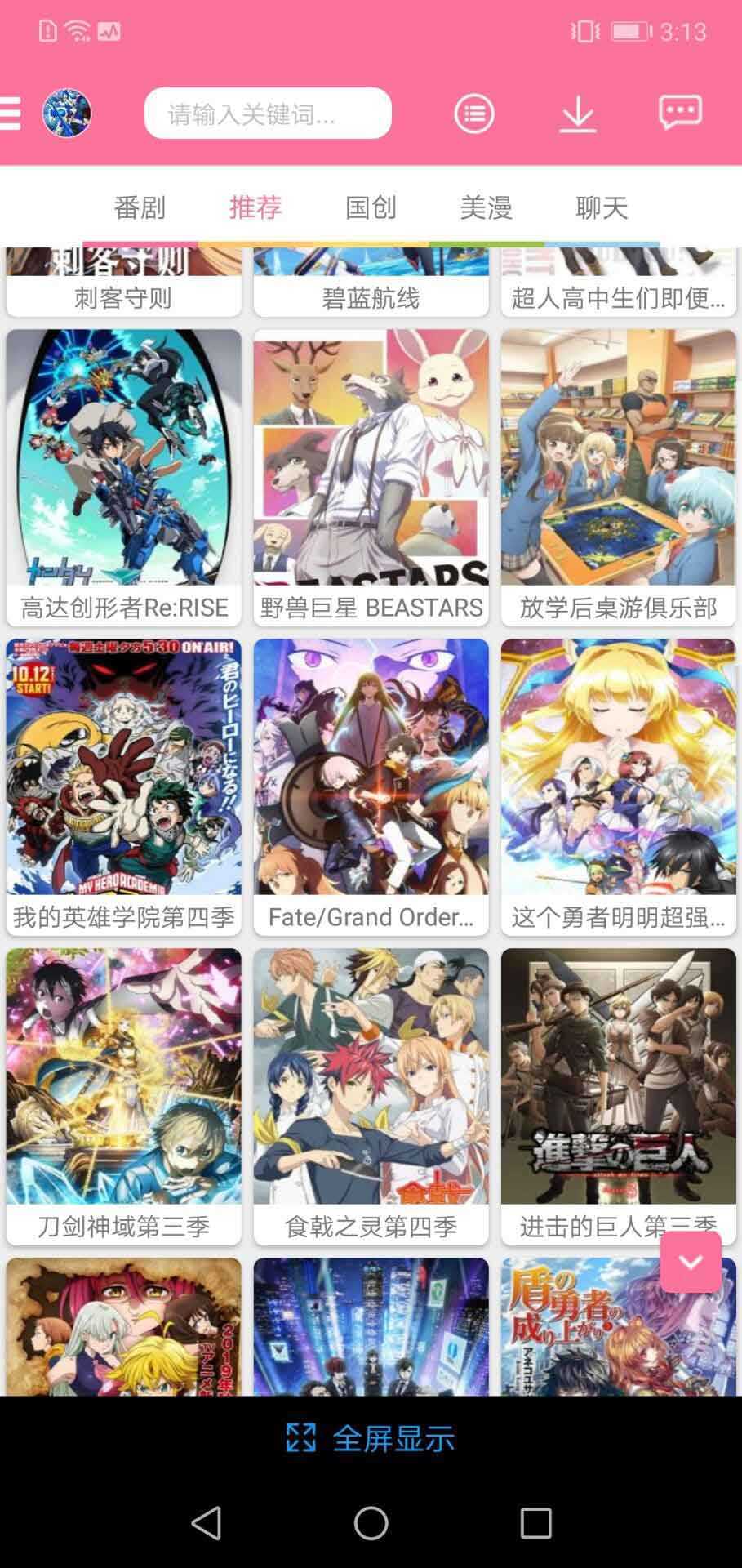This screenshot has height=1568, width=742.
Task: Open 食戟之灵第四季 card
Action: coord(371,1096)
